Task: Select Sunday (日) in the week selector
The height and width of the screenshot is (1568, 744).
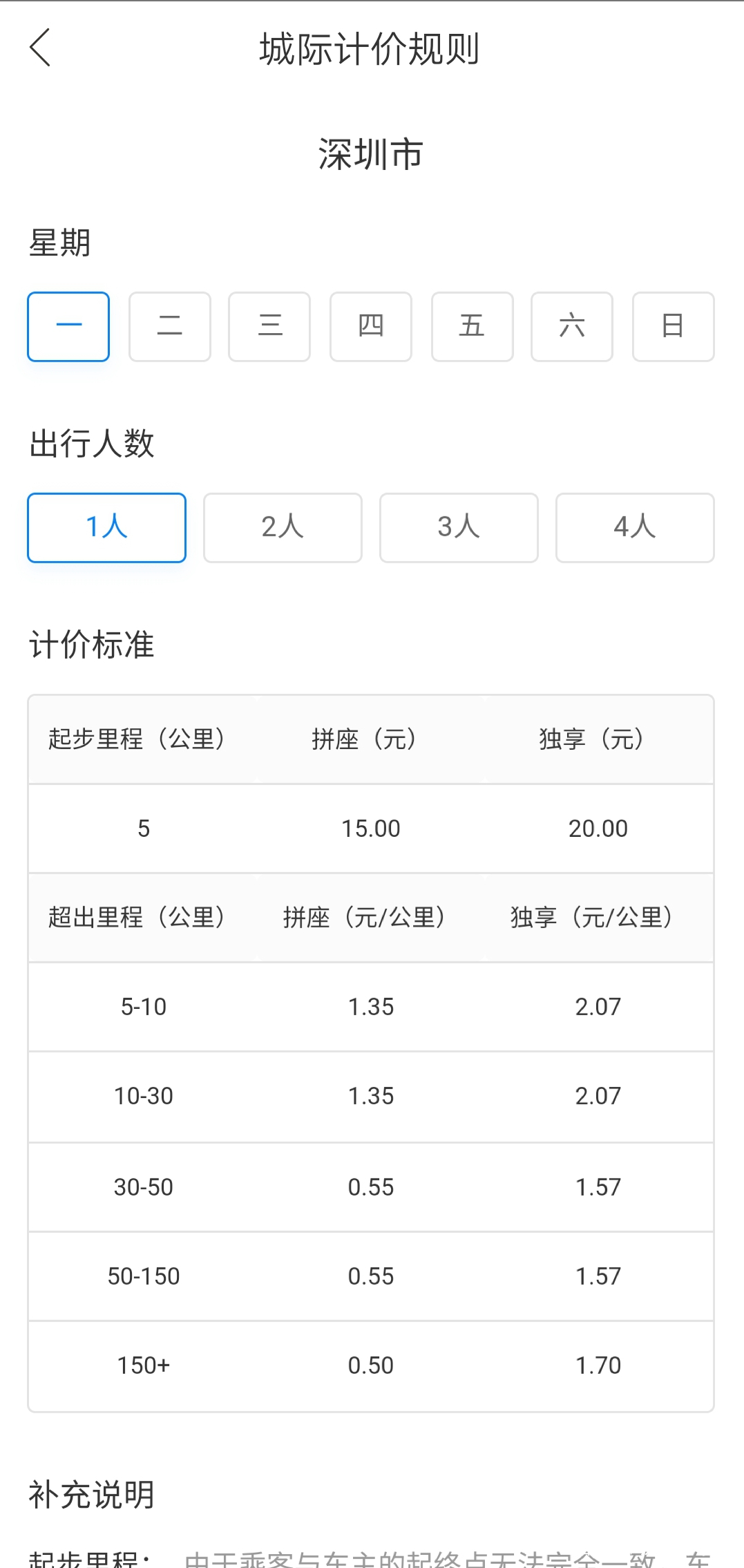Action: pyautogui.click(x=673, y=326)
